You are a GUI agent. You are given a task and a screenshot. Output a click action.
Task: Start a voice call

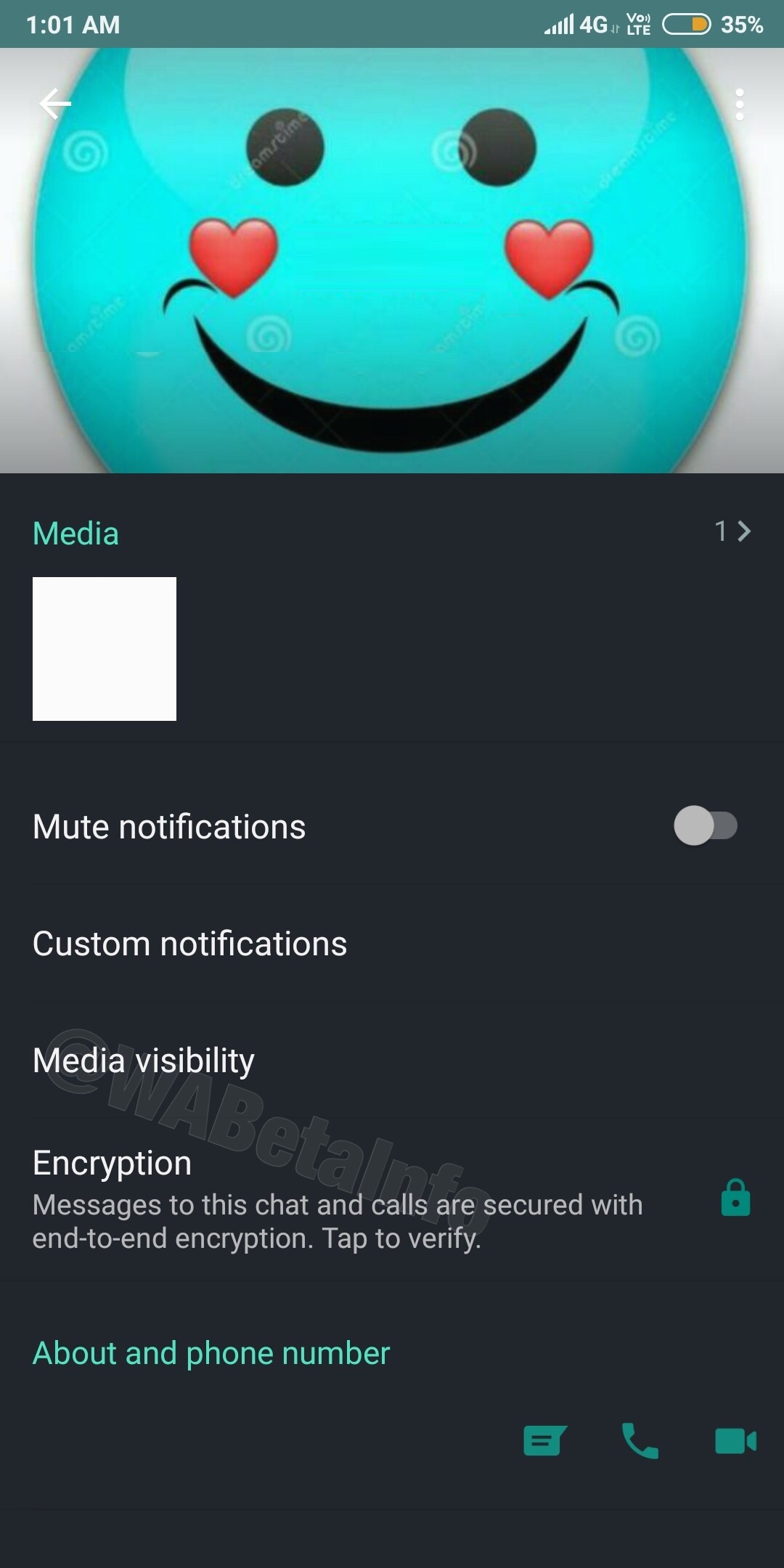click(x=640, y=1441)
